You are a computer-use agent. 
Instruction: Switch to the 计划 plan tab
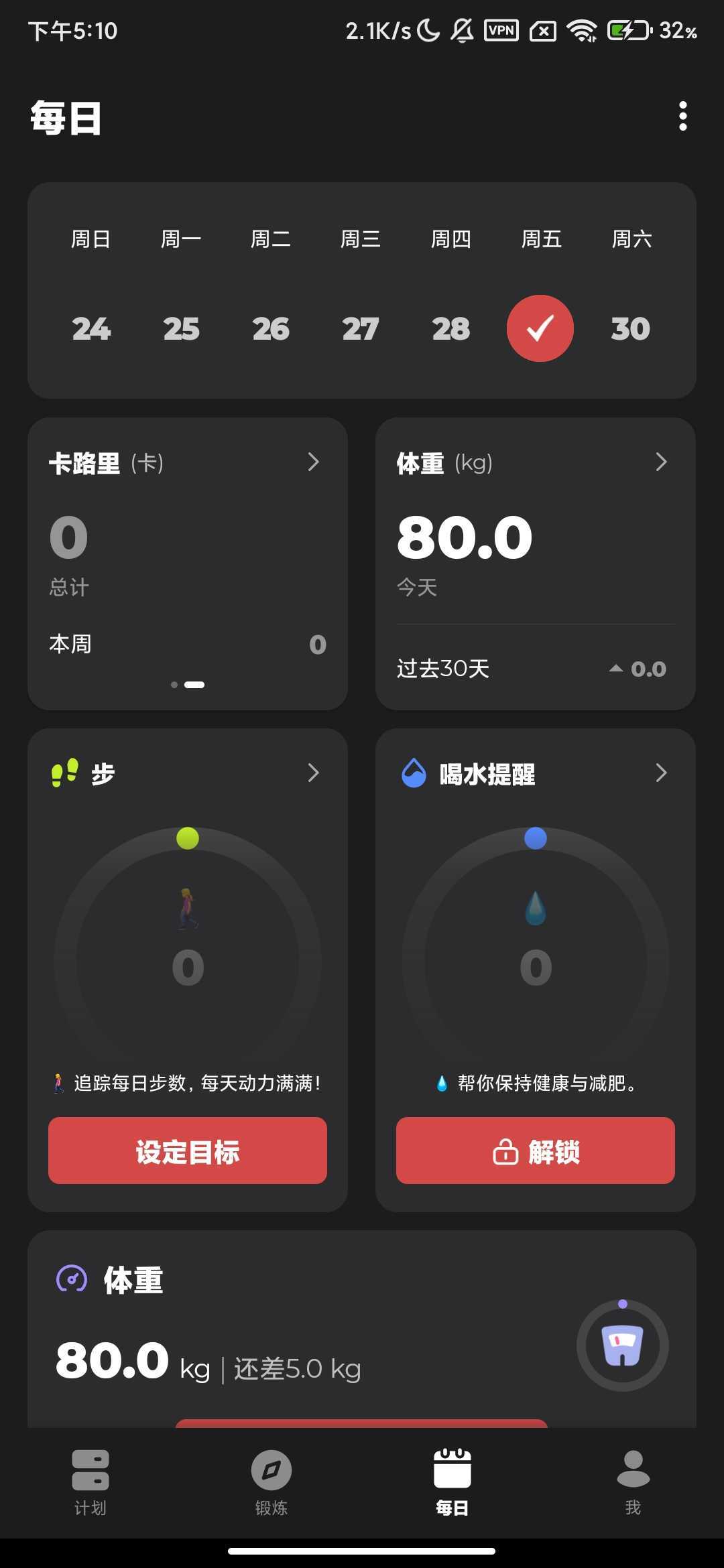click(90, 1482)
